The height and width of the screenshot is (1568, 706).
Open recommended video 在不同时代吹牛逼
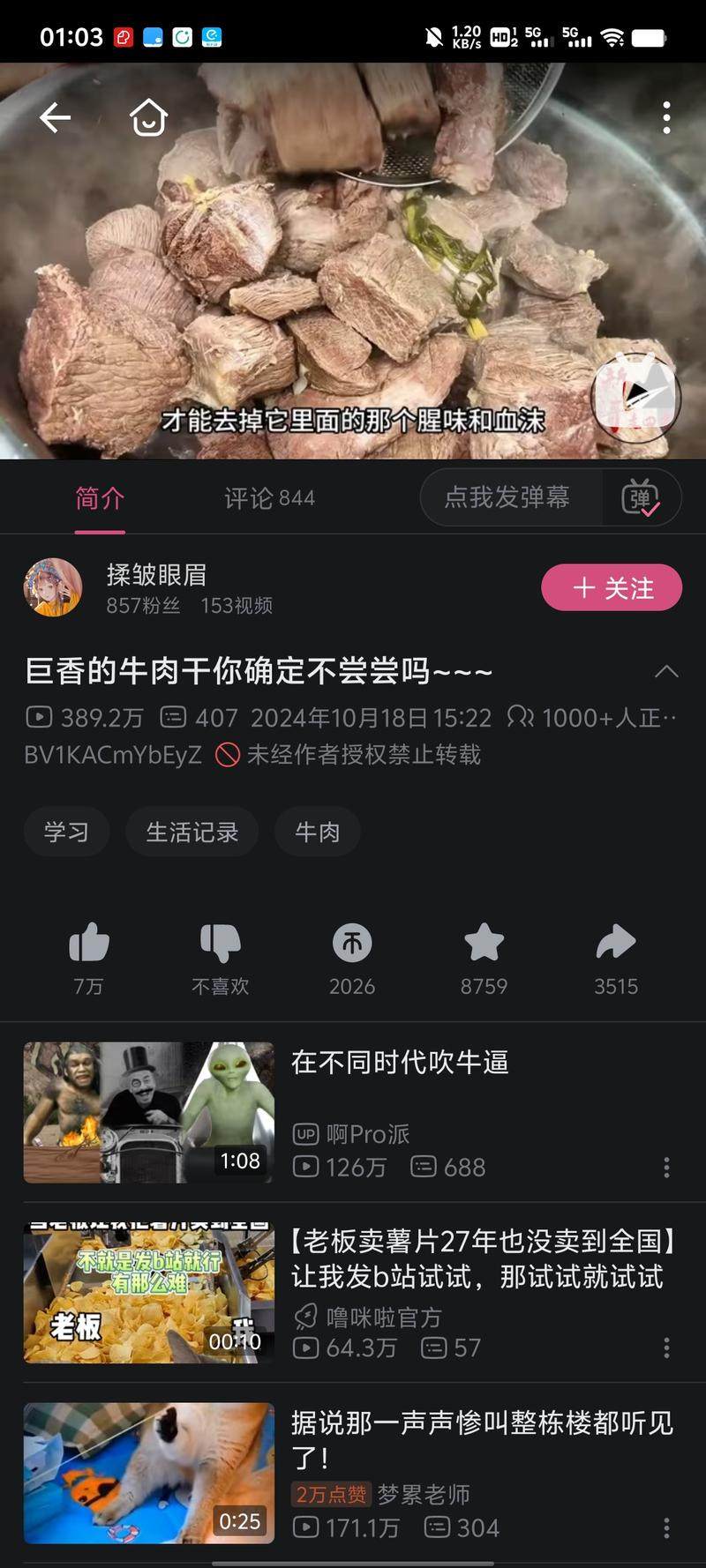400,1063
